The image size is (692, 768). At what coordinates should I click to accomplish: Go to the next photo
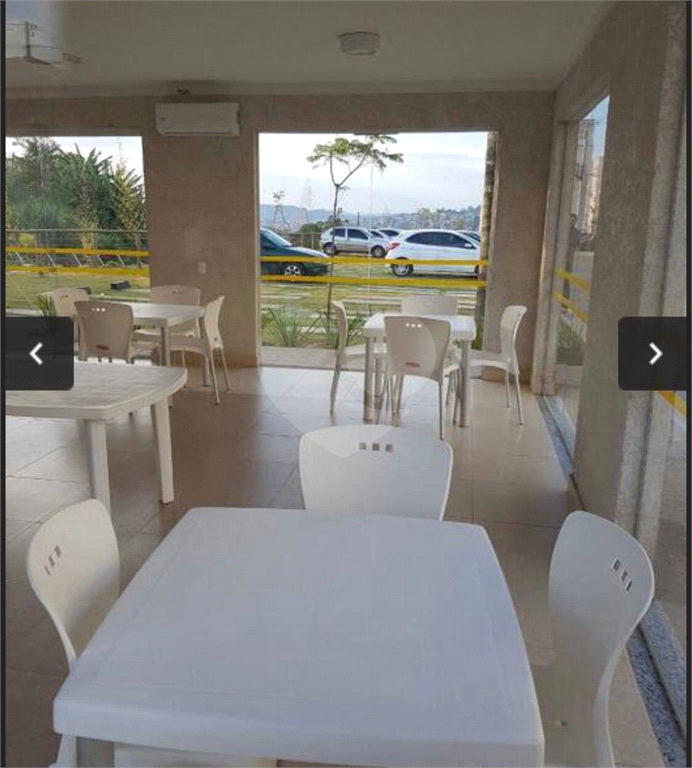(x=654, y=353)
